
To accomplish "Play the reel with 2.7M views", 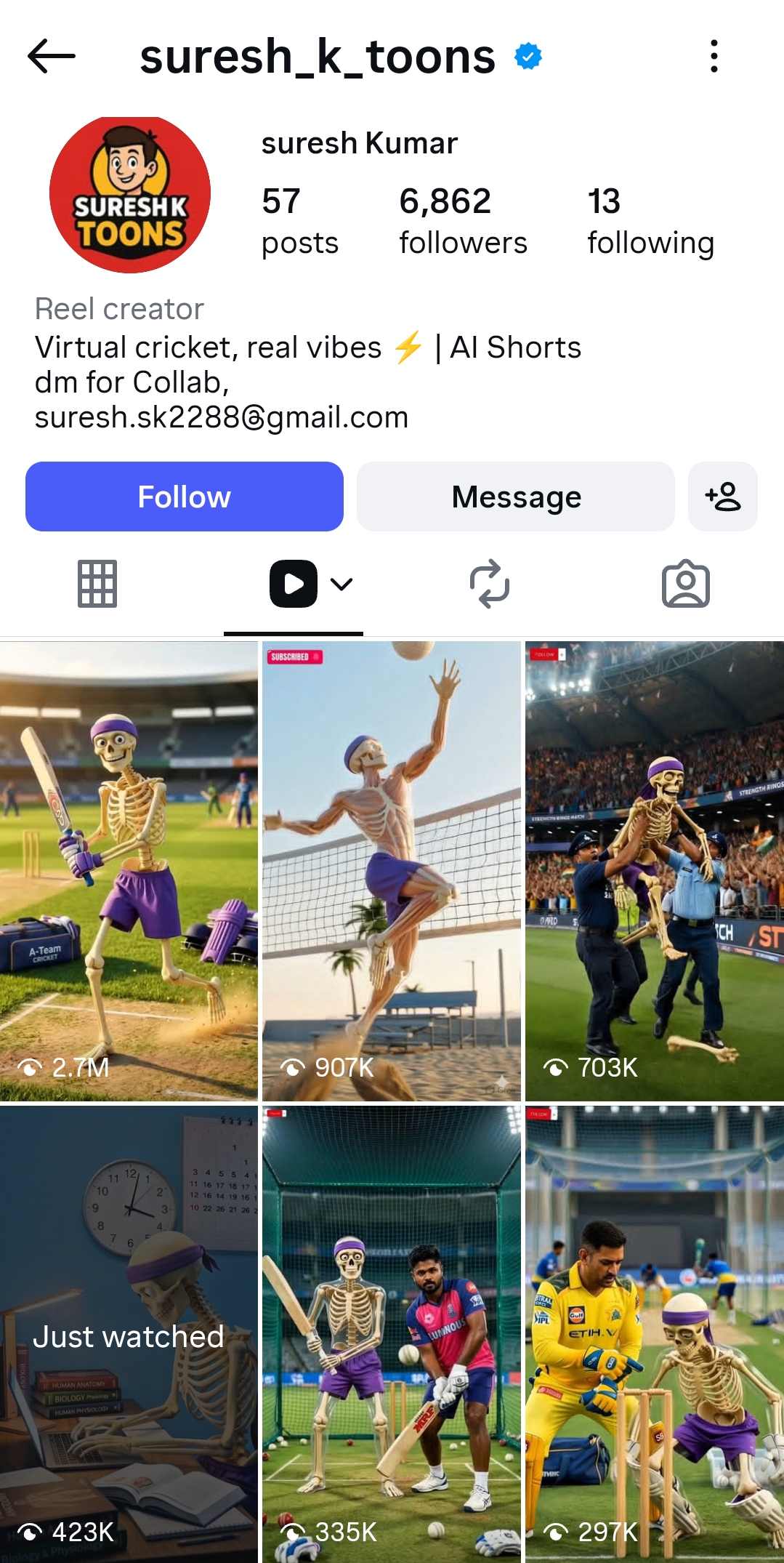I will click(129, 870).
